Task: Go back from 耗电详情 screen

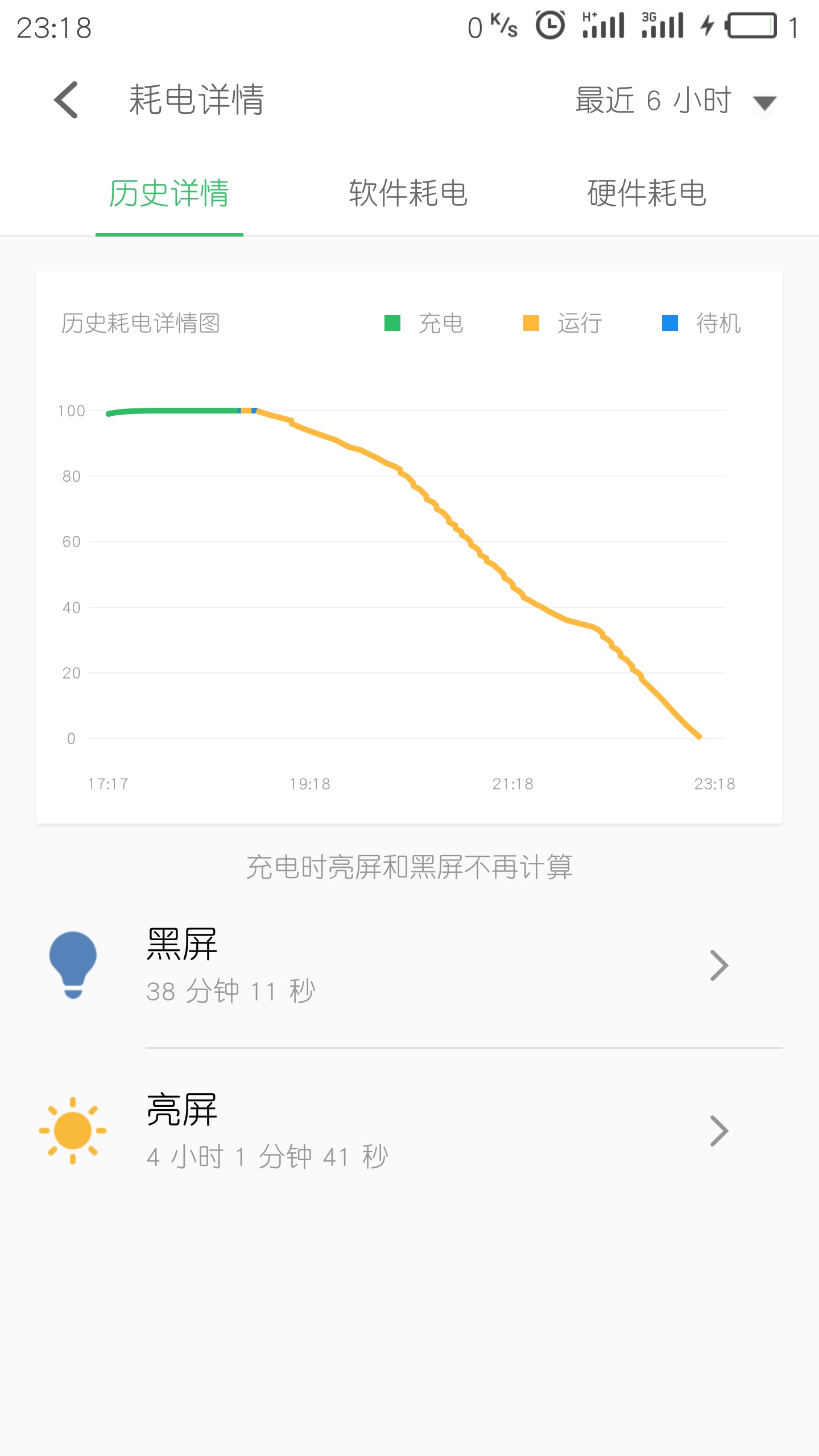Action: click(x=66, y=100)
